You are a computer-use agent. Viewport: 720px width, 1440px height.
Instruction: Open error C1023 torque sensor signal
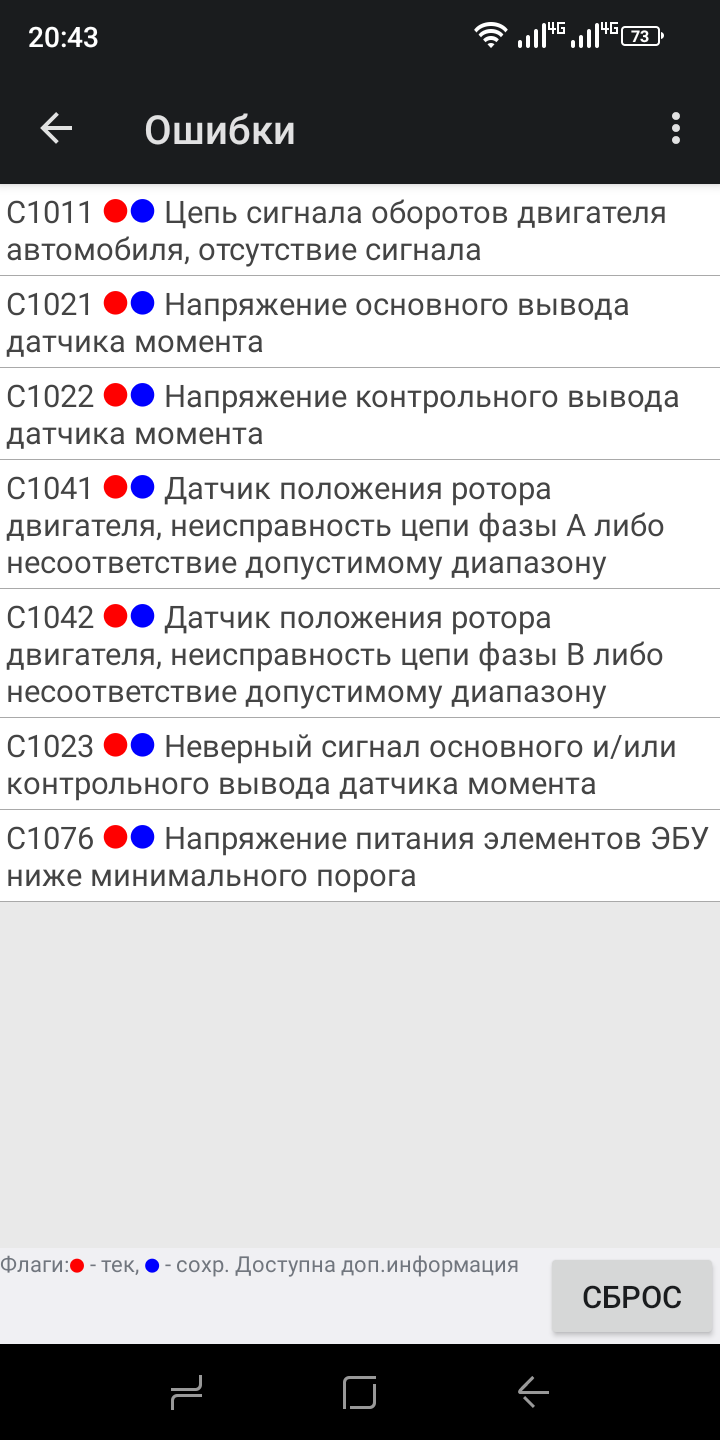pos(360,765)
